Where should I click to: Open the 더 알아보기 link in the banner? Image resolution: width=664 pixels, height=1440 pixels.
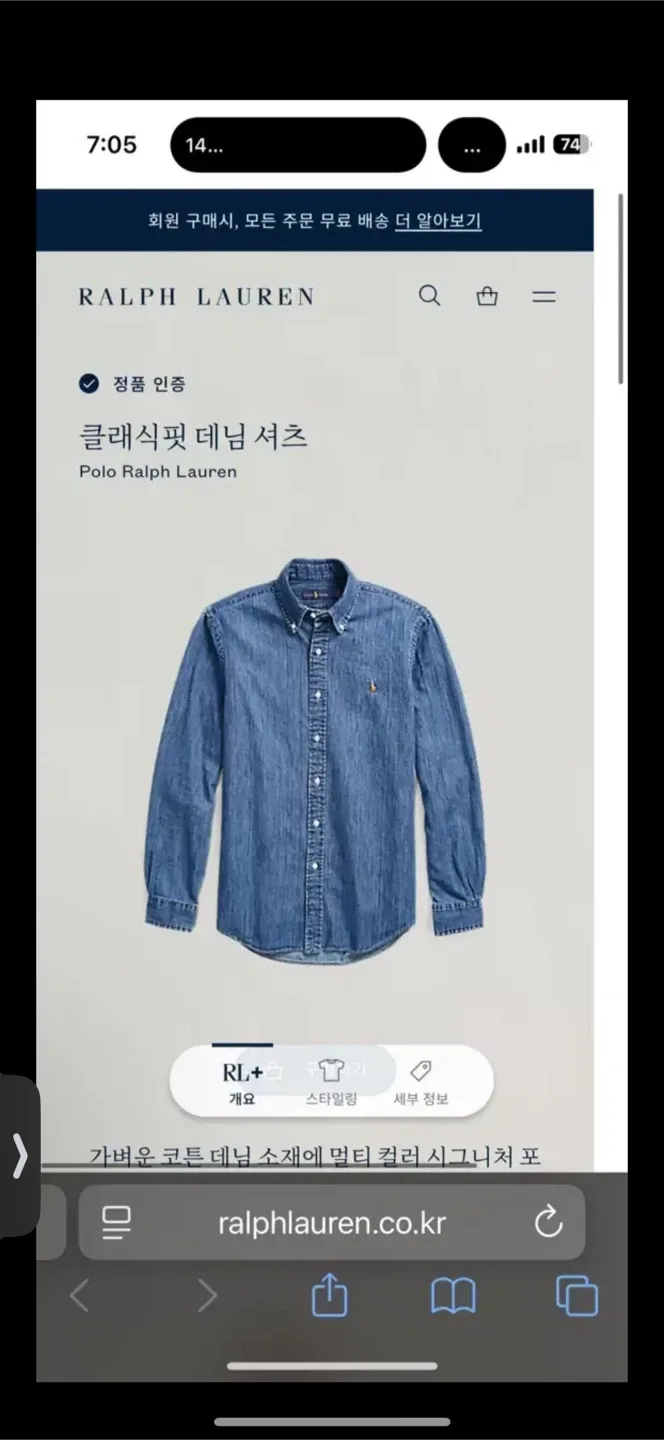click(x=438, y=221)
